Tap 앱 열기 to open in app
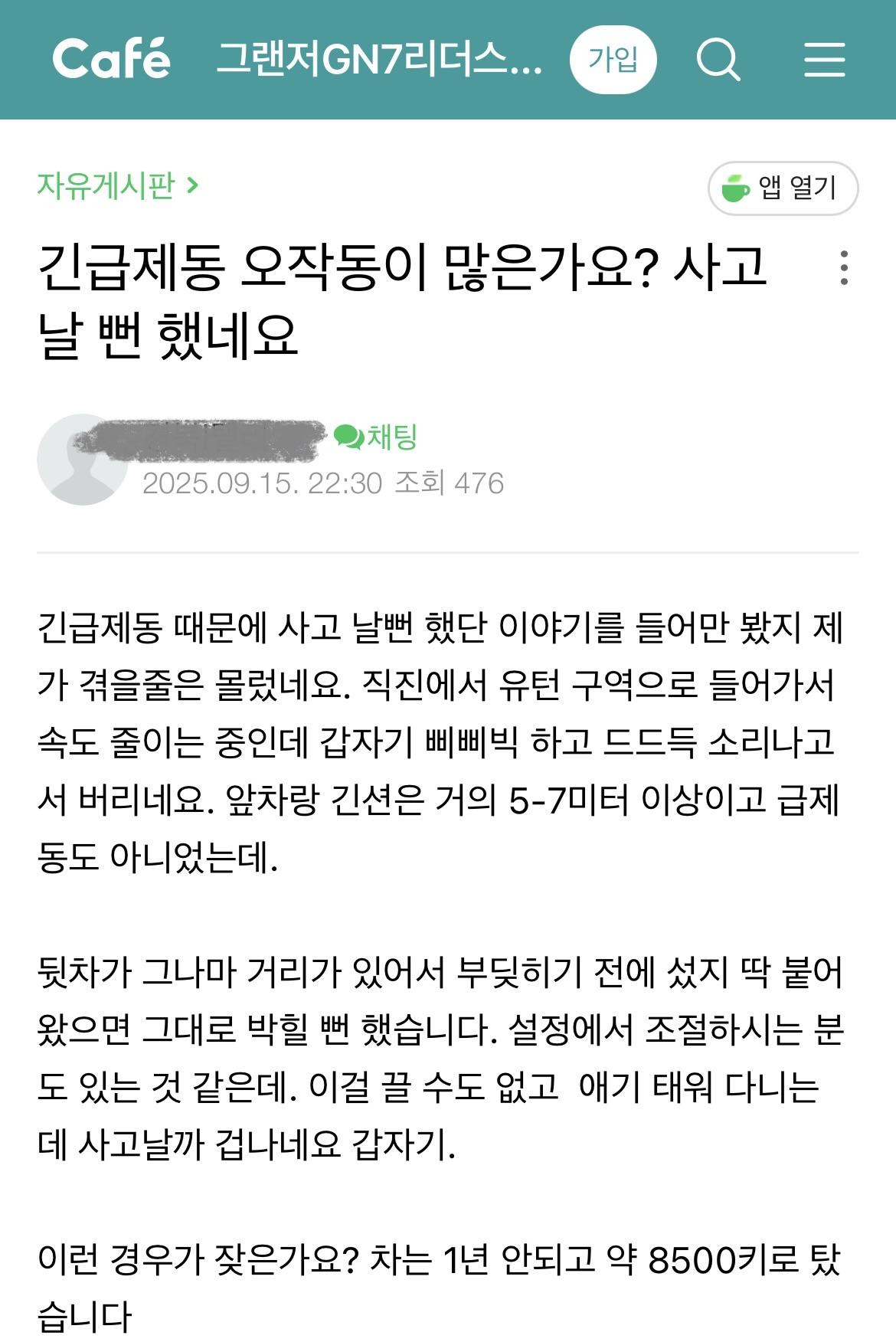896x1342 pixels. click(783, 188)
